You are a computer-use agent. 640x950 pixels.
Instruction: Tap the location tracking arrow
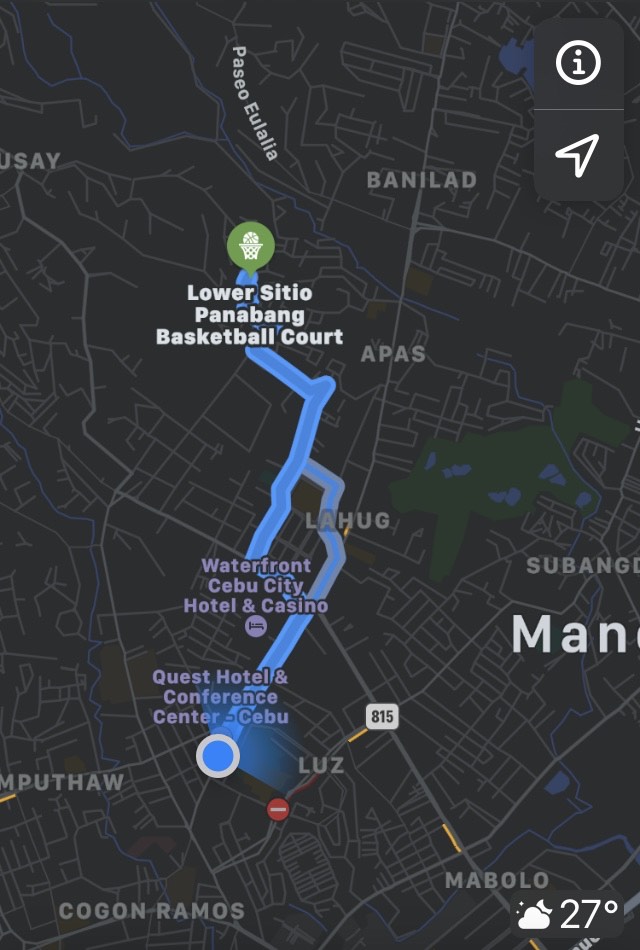(x=578, y=154)
